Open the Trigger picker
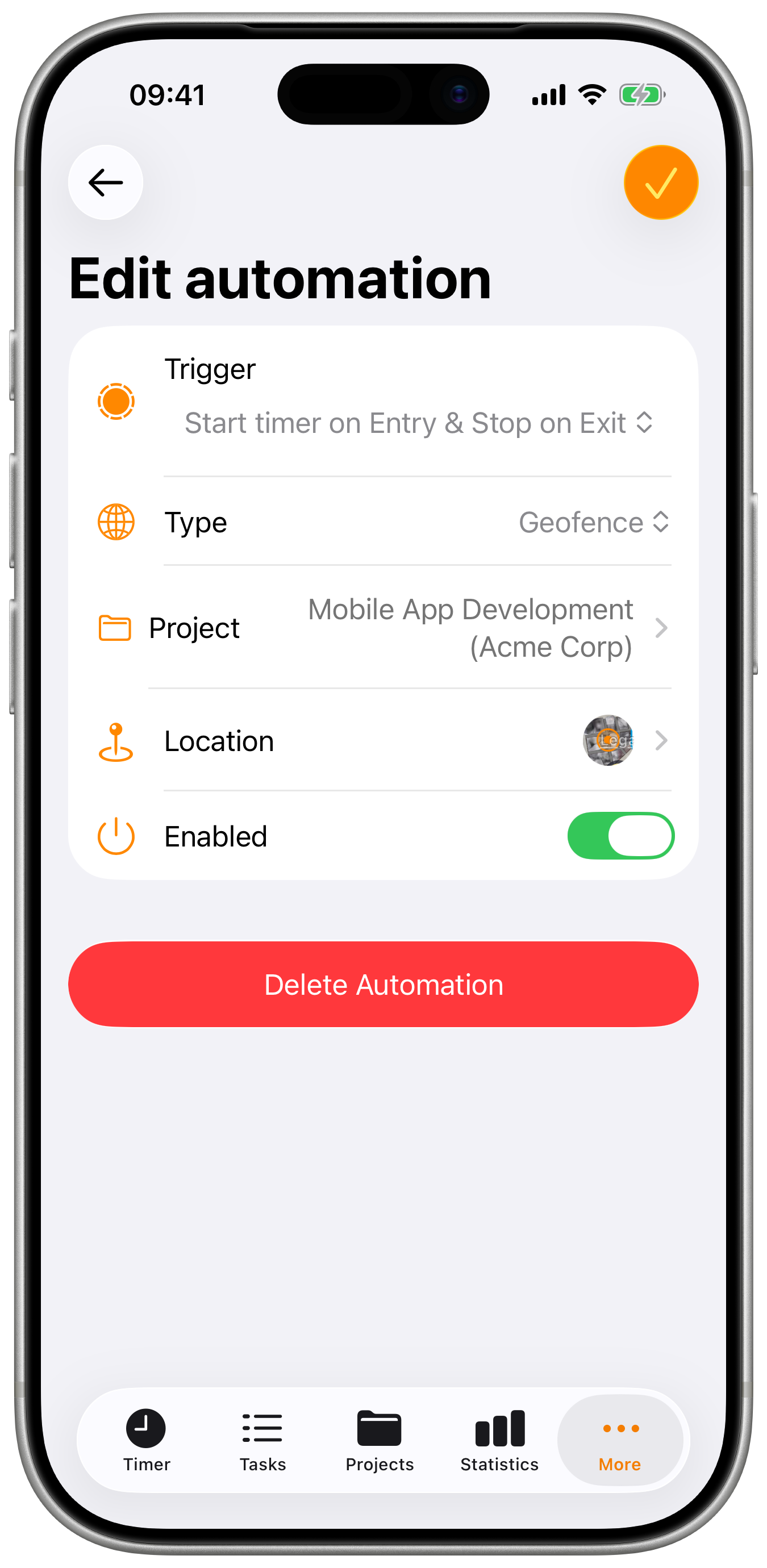This screenshot has height=1568, width=767. (x=419, y=423)
